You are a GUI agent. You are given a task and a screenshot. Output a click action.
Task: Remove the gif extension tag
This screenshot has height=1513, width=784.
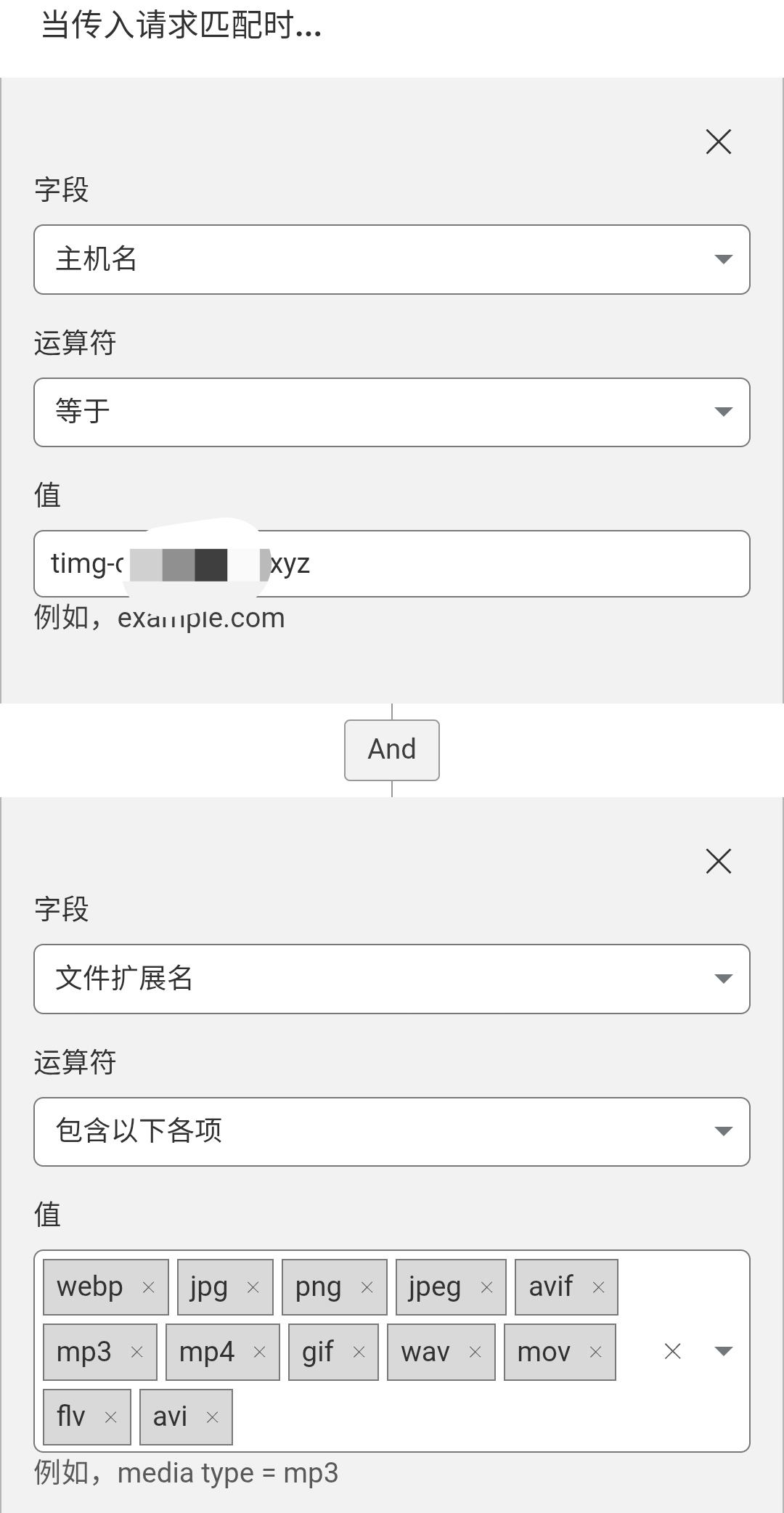coord(359,1352)
